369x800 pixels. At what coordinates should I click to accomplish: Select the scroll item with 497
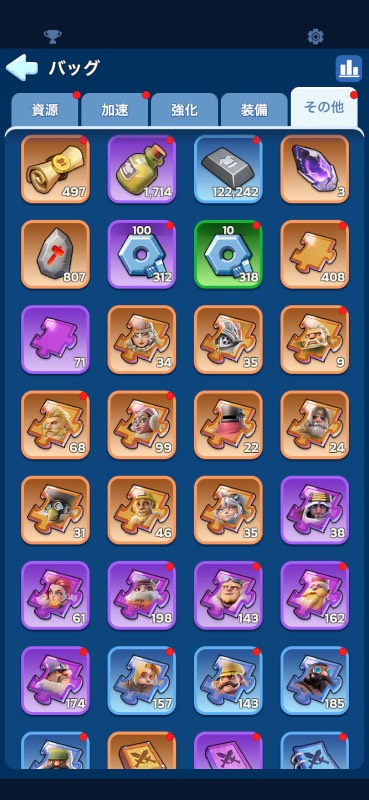point(55,169)
